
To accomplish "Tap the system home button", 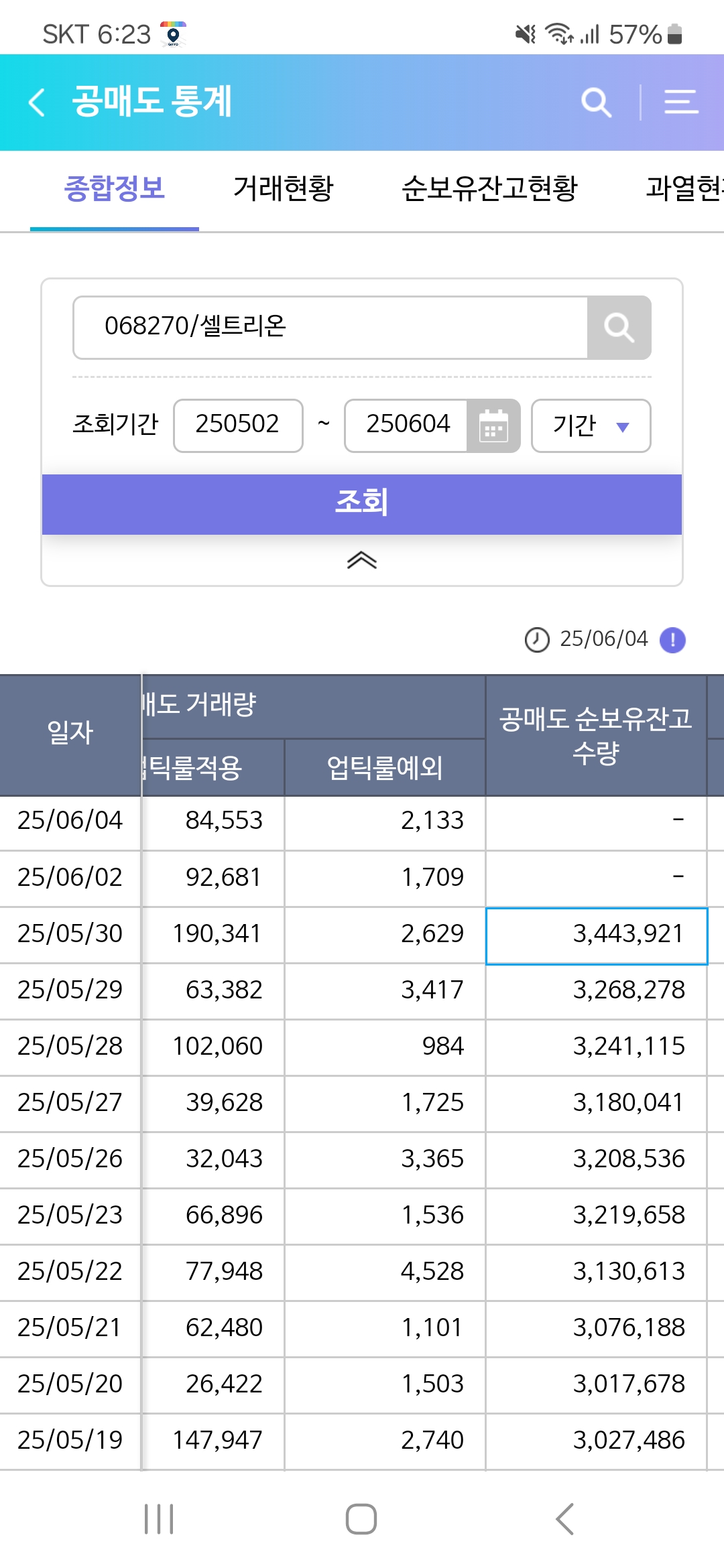I will [361, 1518].
